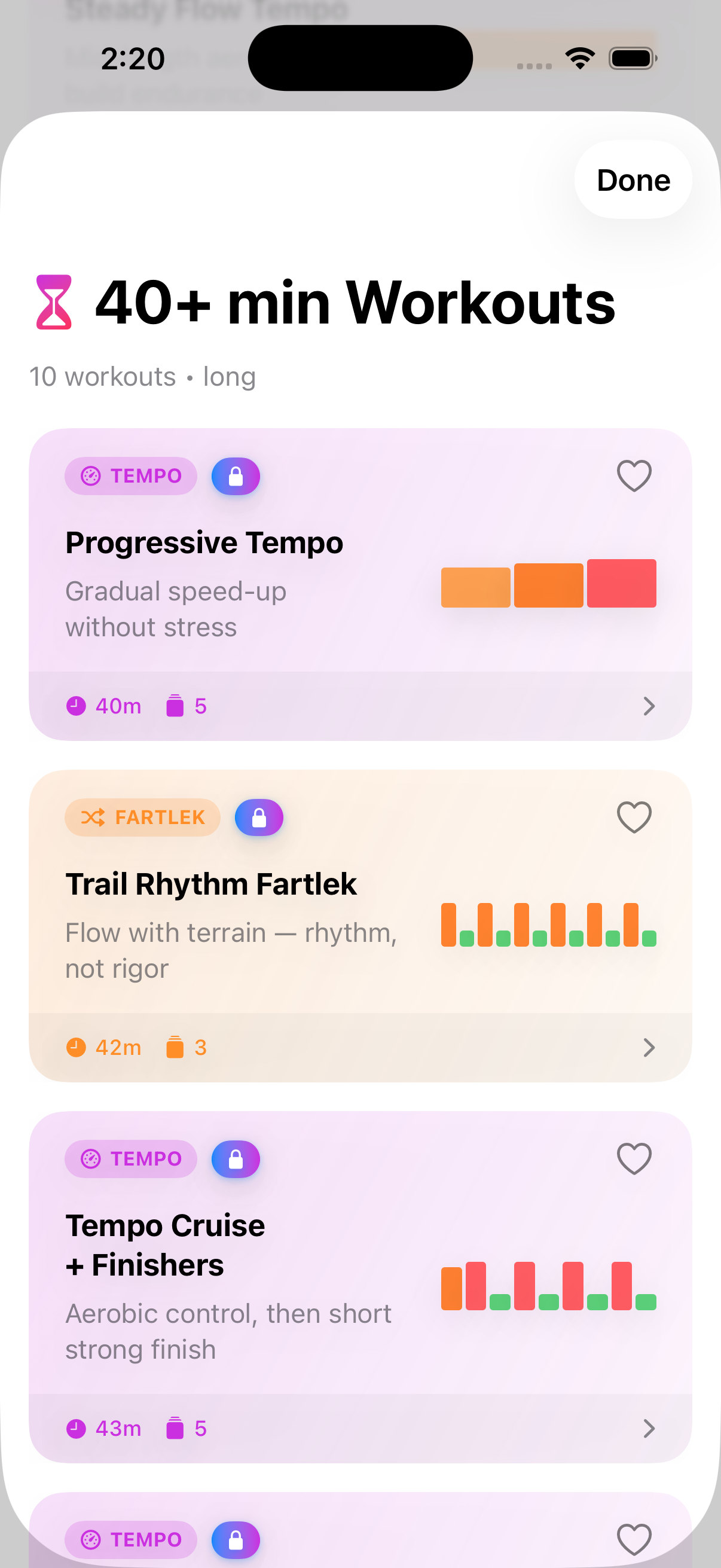721x1568 pixels.
Task: Tap the Wi-Fi status icon
Action: click(x=580, y=57)
